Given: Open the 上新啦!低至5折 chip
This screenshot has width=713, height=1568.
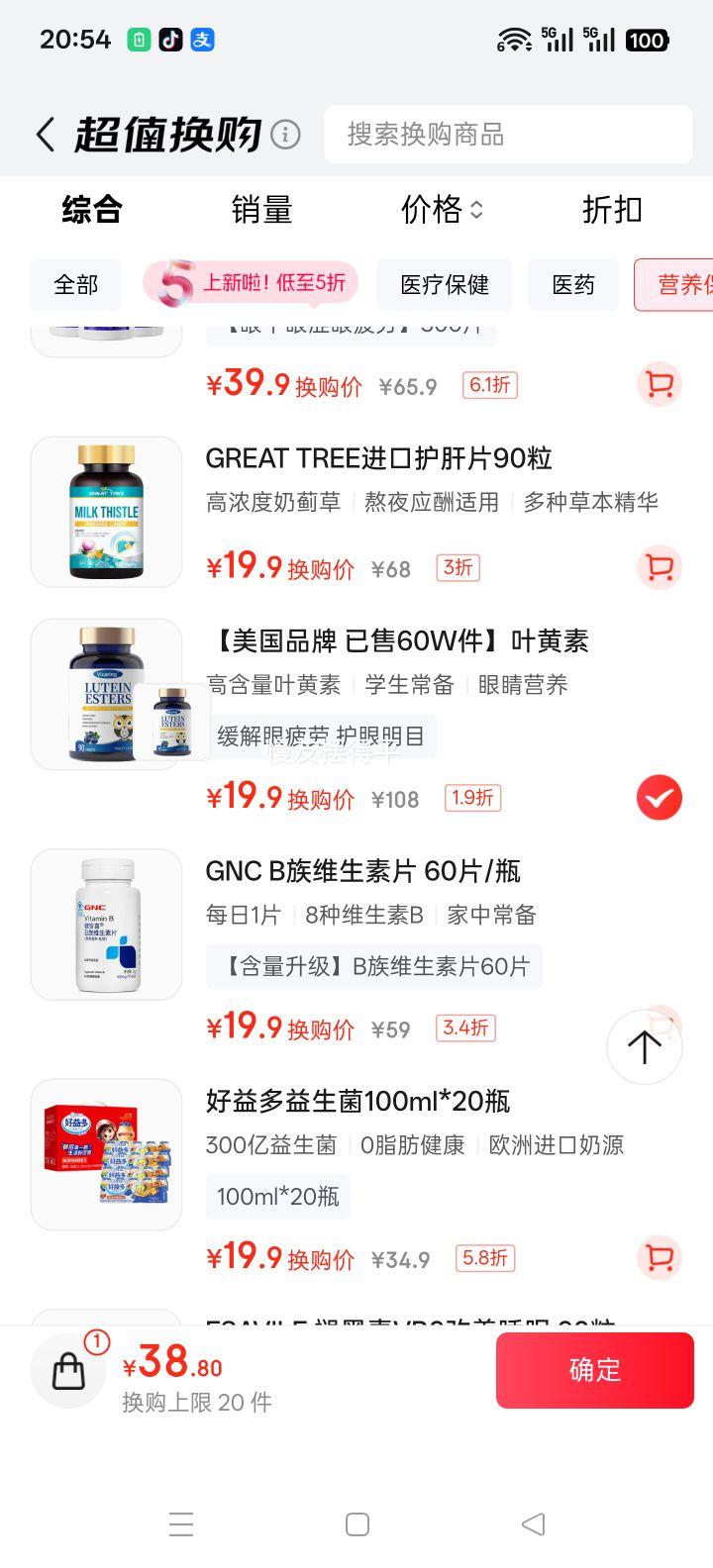Looking at the screenshot, I should [x=252, y=284].
